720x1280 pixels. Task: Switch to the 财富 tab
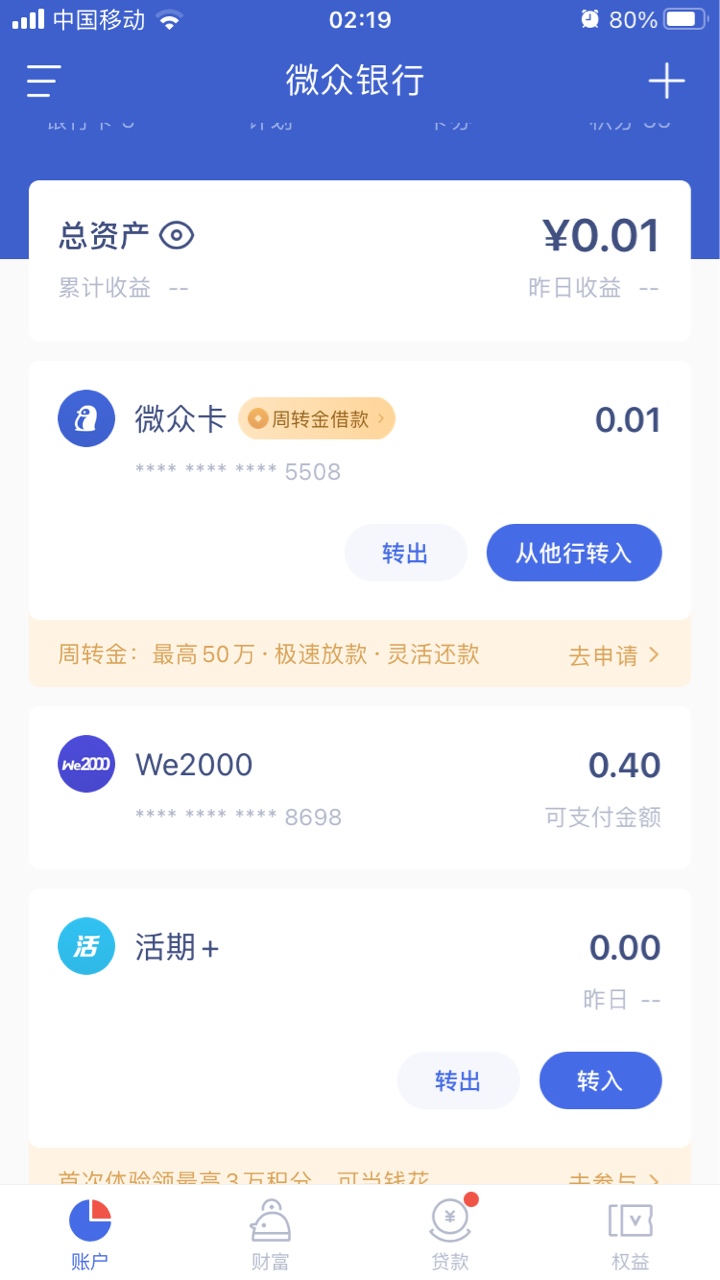270,1235
